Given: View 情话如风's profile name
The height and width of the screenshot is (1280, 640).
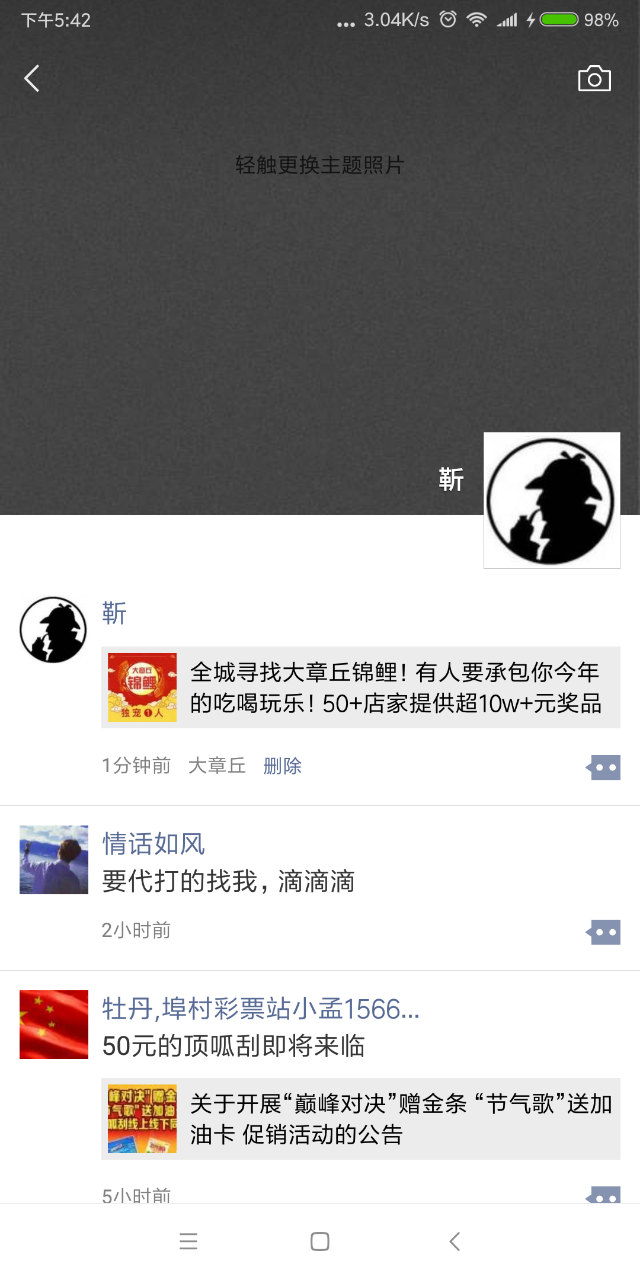Looking at the screenshot, I should (x=153, y=843).
